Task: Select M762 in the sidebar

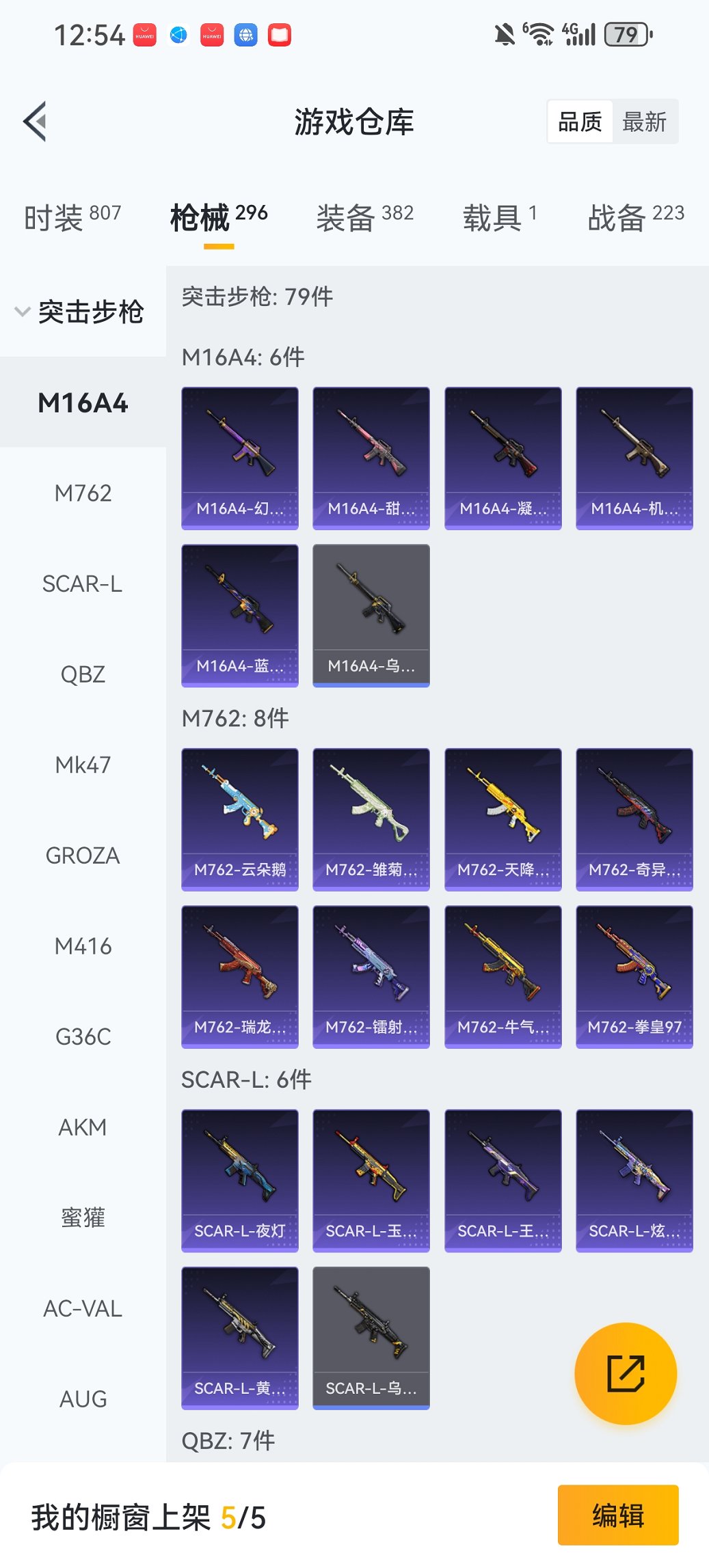Action: coord(83,493)
